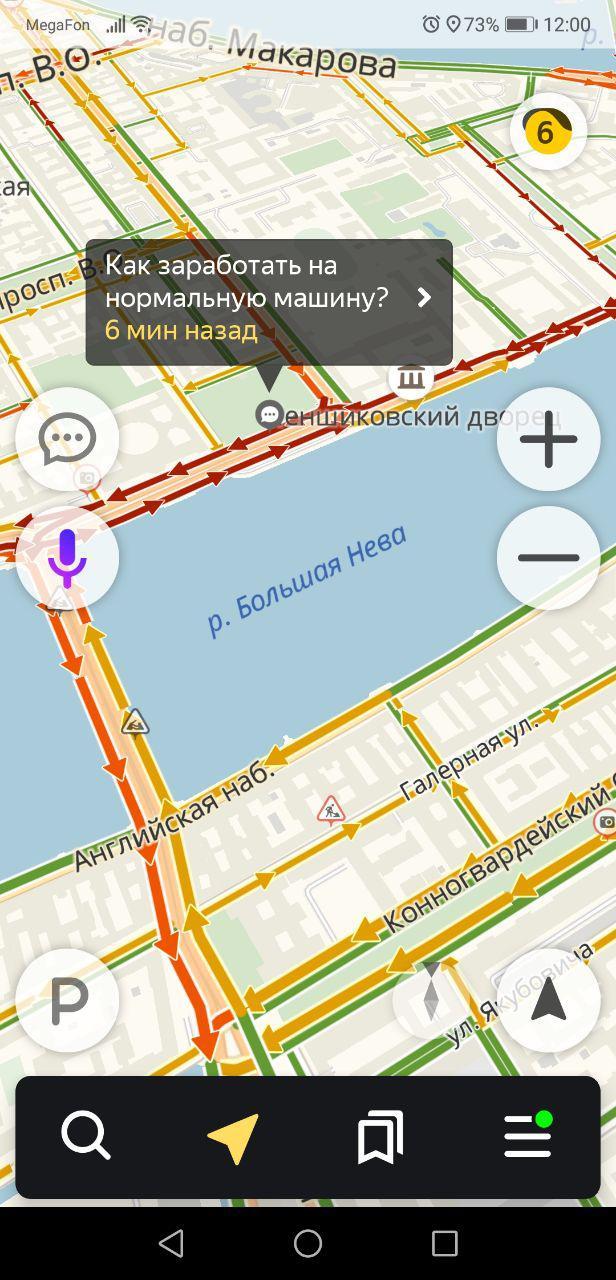Show parking layer with P button
The height and width of the screenshot is (1280, 616).
[x=67, y=999]
